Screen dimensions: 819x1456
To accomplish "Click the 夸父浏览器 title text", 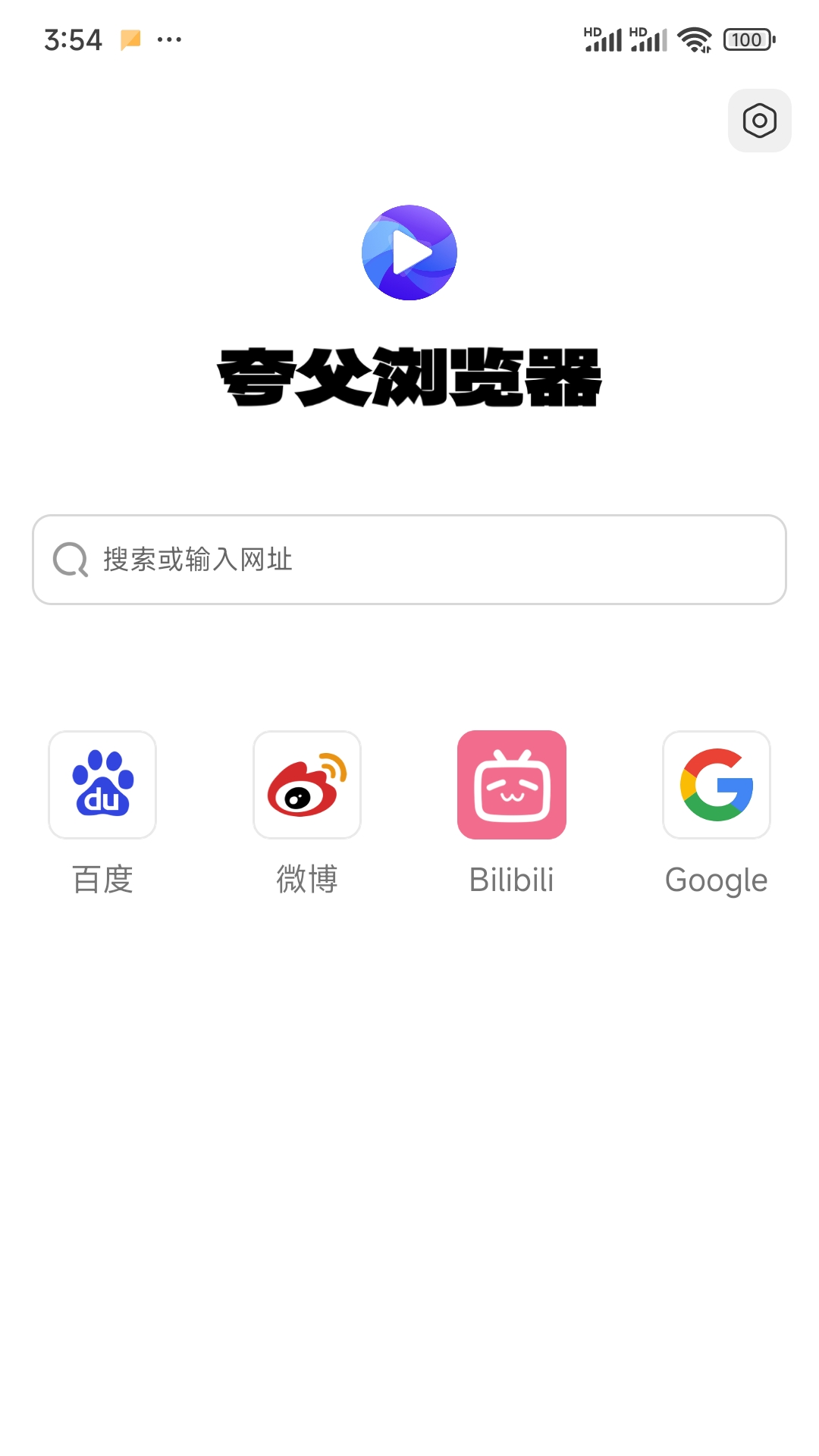I will tap(409, 375).
